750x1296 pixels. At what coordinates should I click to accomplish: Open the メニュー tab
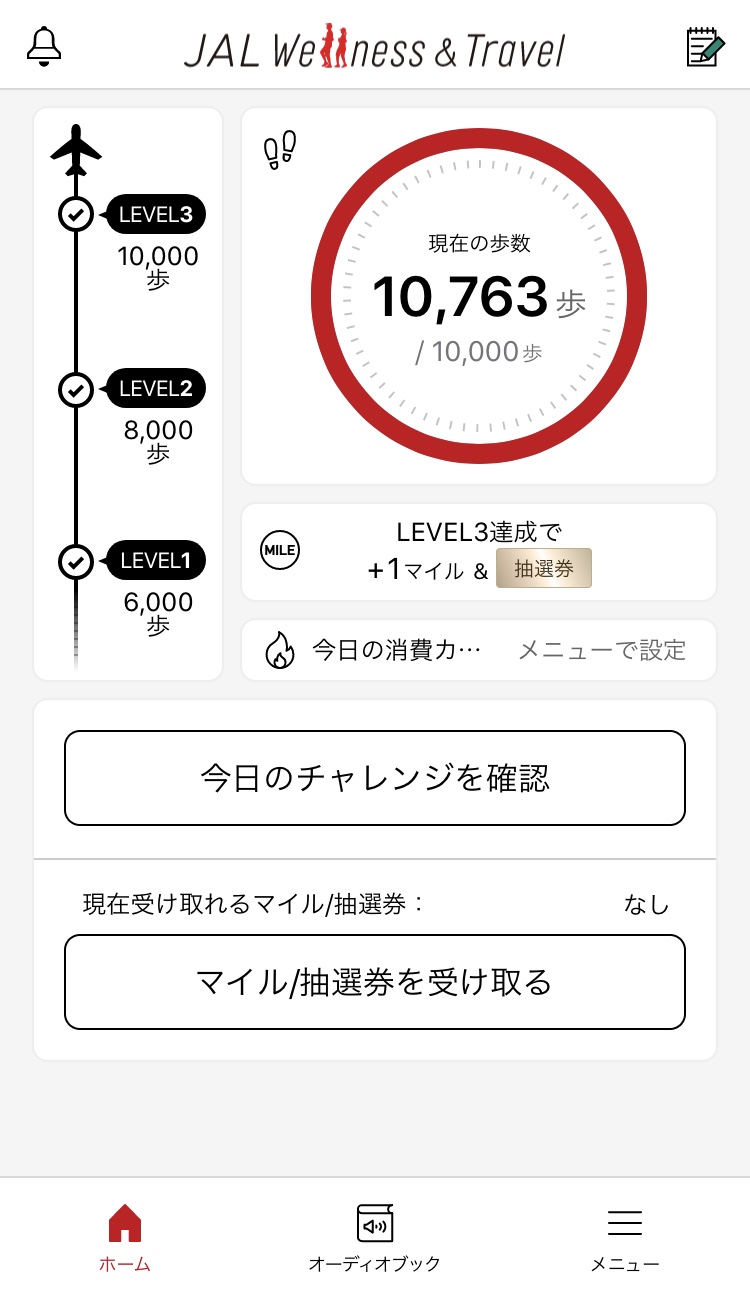(x=625, y=1238)
